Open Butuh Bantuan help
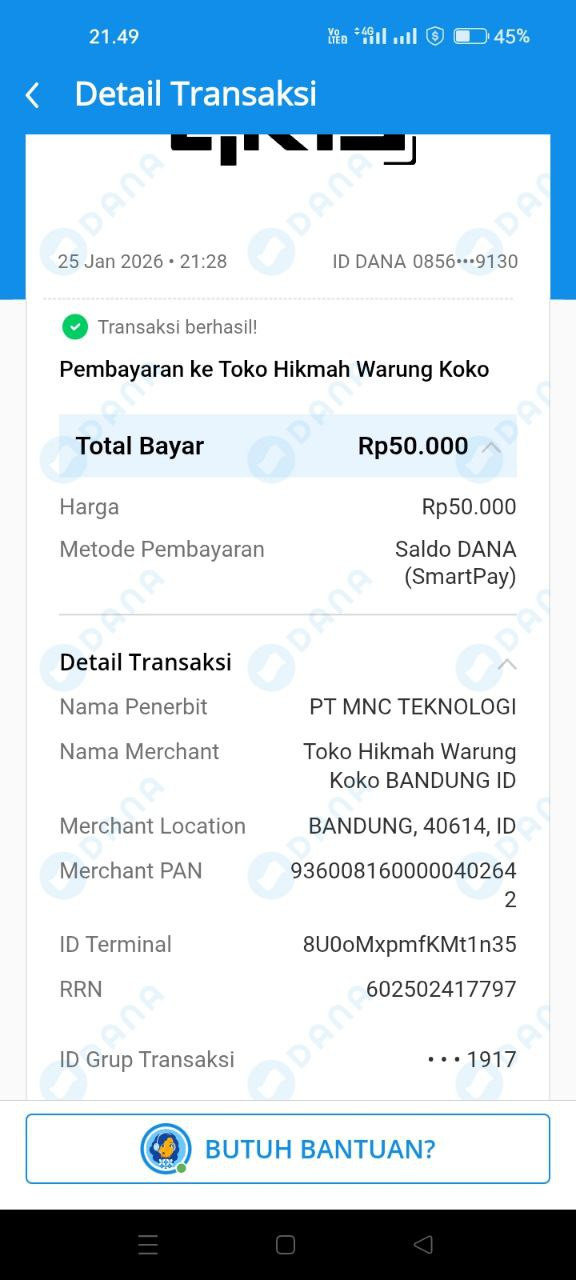 point(288,1149)
